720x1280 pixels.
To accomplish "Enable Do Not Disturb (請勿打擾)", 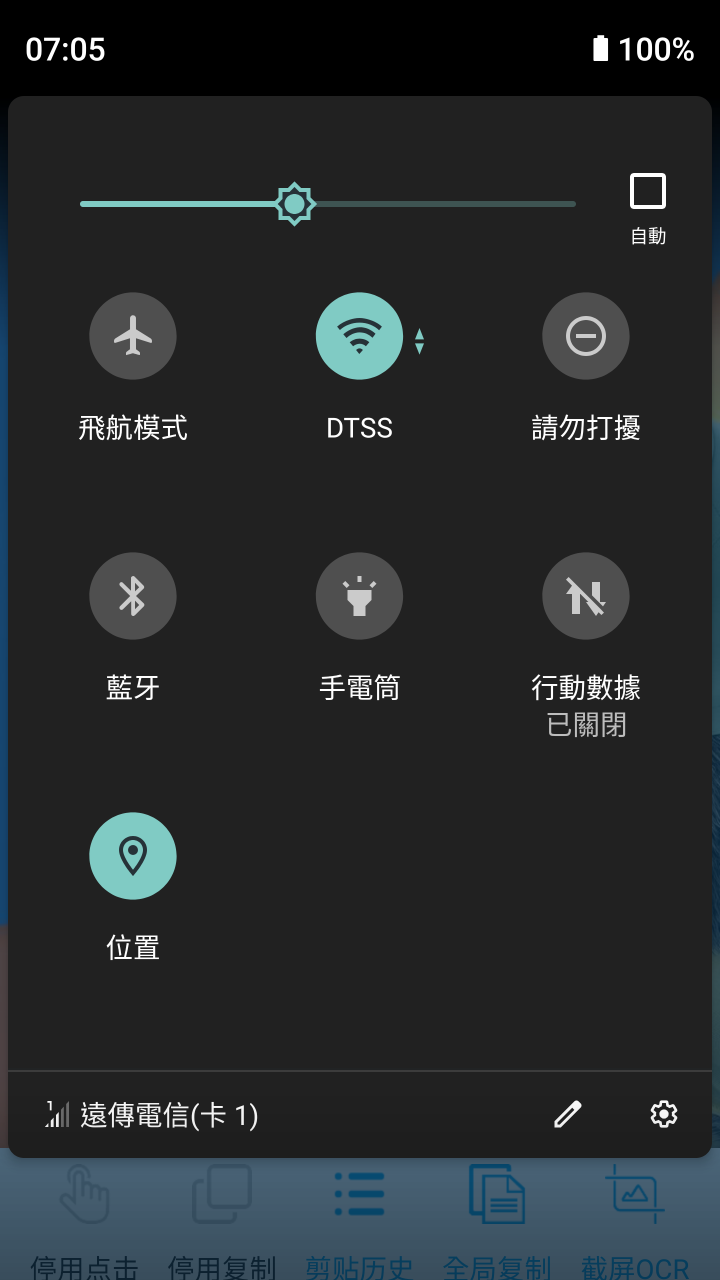I will [586, 336].
